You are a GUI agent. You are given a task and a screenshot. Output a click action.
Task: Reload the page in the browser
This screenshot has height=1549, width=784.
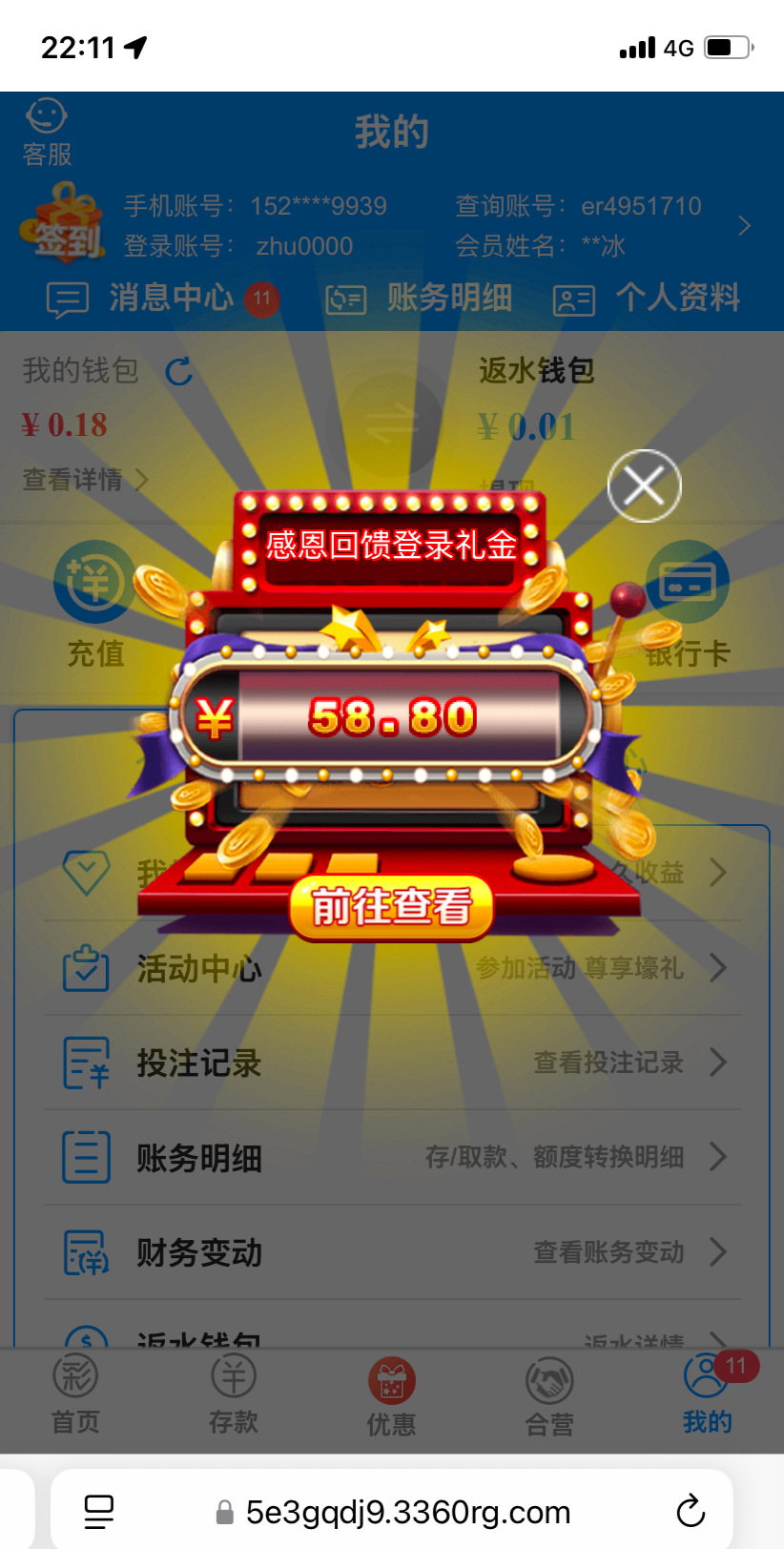(690, 1512)
